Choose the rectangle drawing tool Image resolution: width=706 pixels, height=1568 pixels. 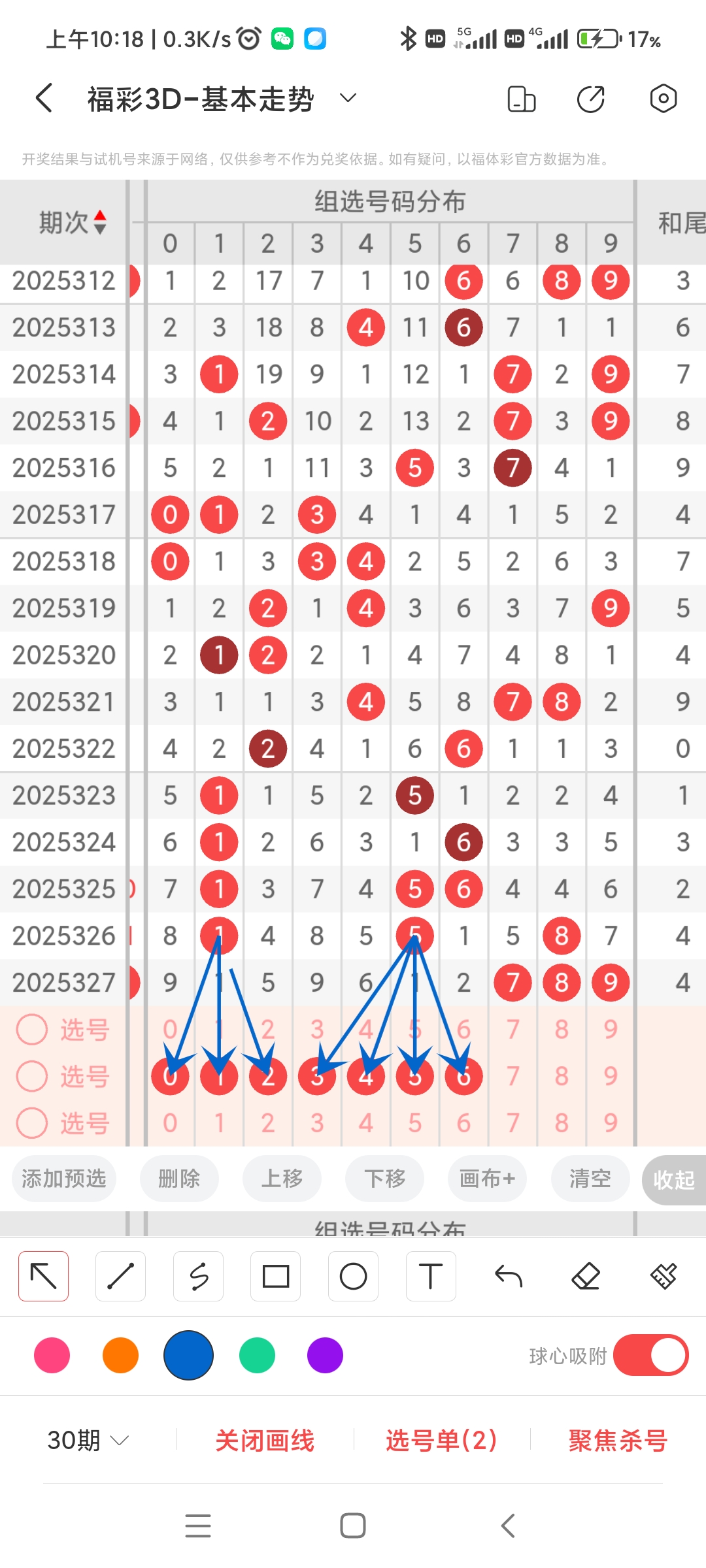[276, 1275]
